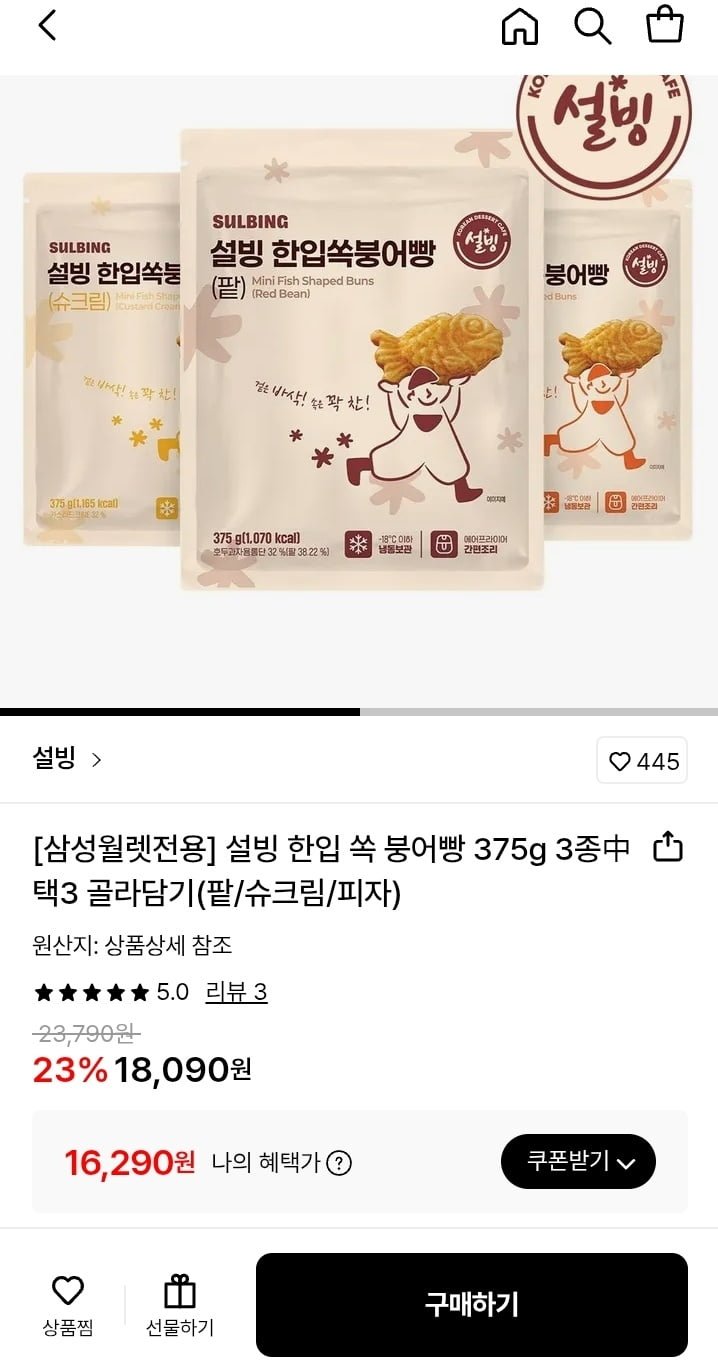Open the 설빙 brand store link
The width and height of the screenshot is (718, 1364).
point(67,759)
